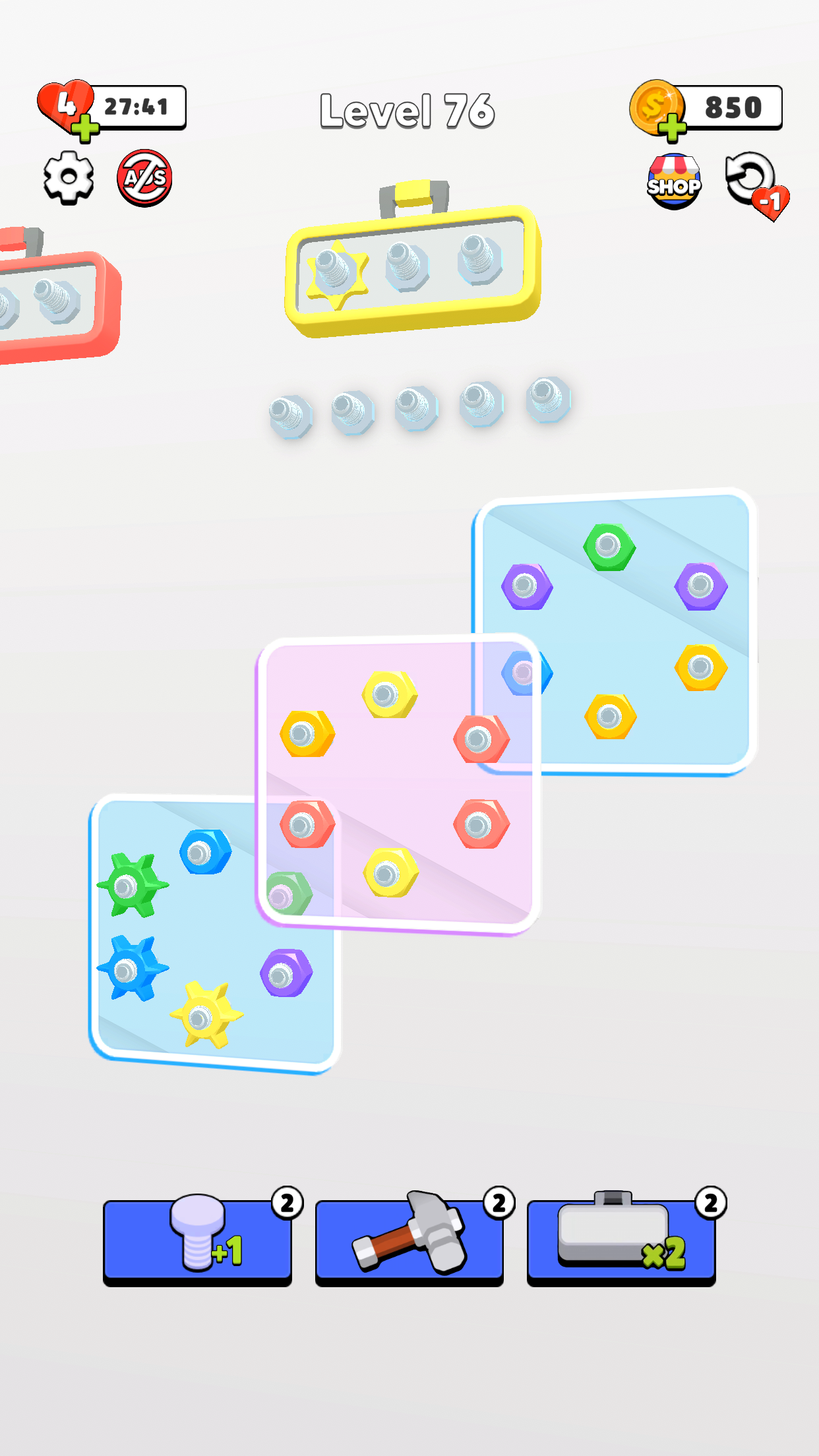
Task: Unscrew the green hexagon nut on right plate
Action: [x=609, y=547]
